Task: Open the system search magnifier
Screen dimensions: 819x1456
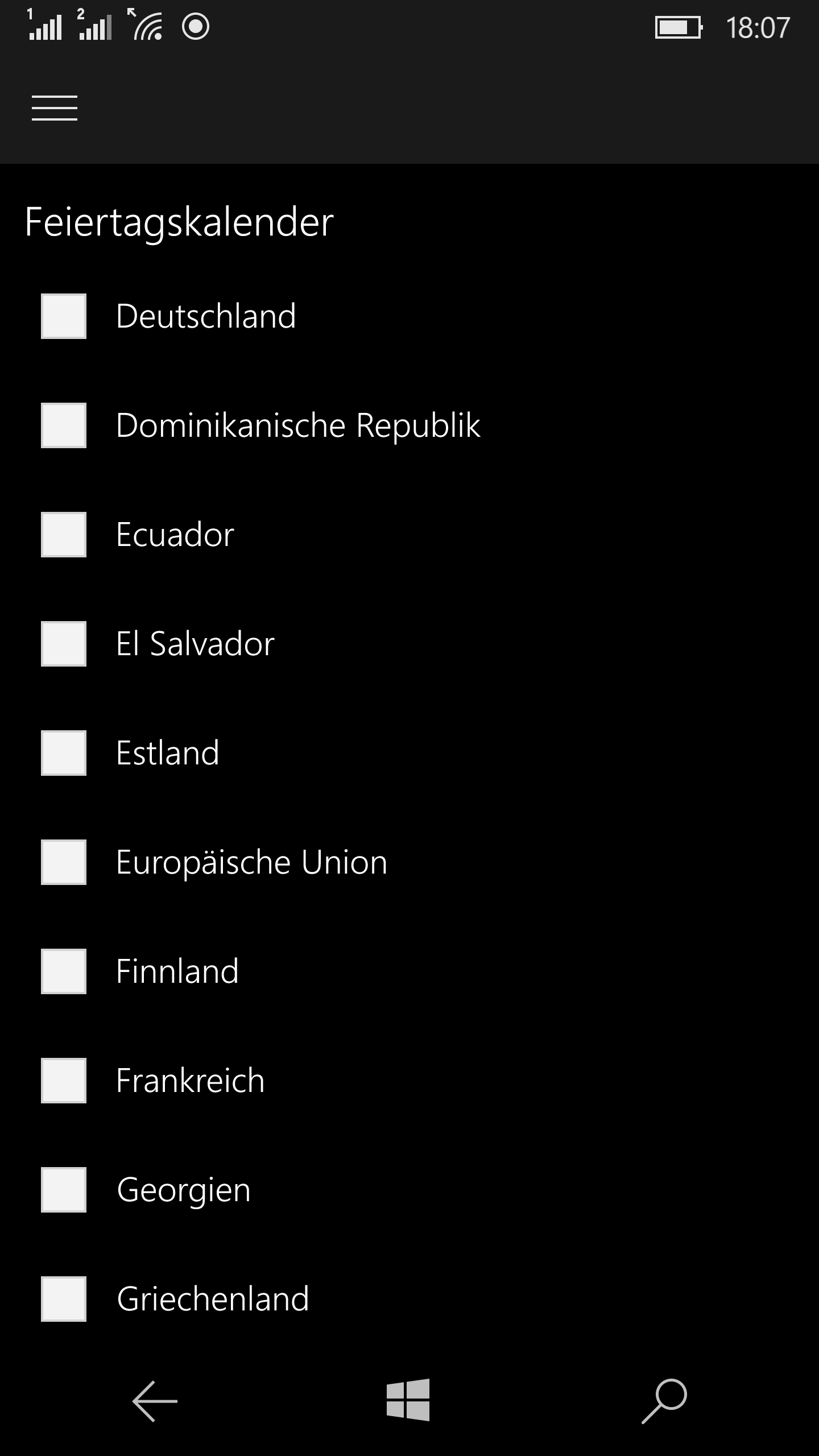Action: point(664,1401)
